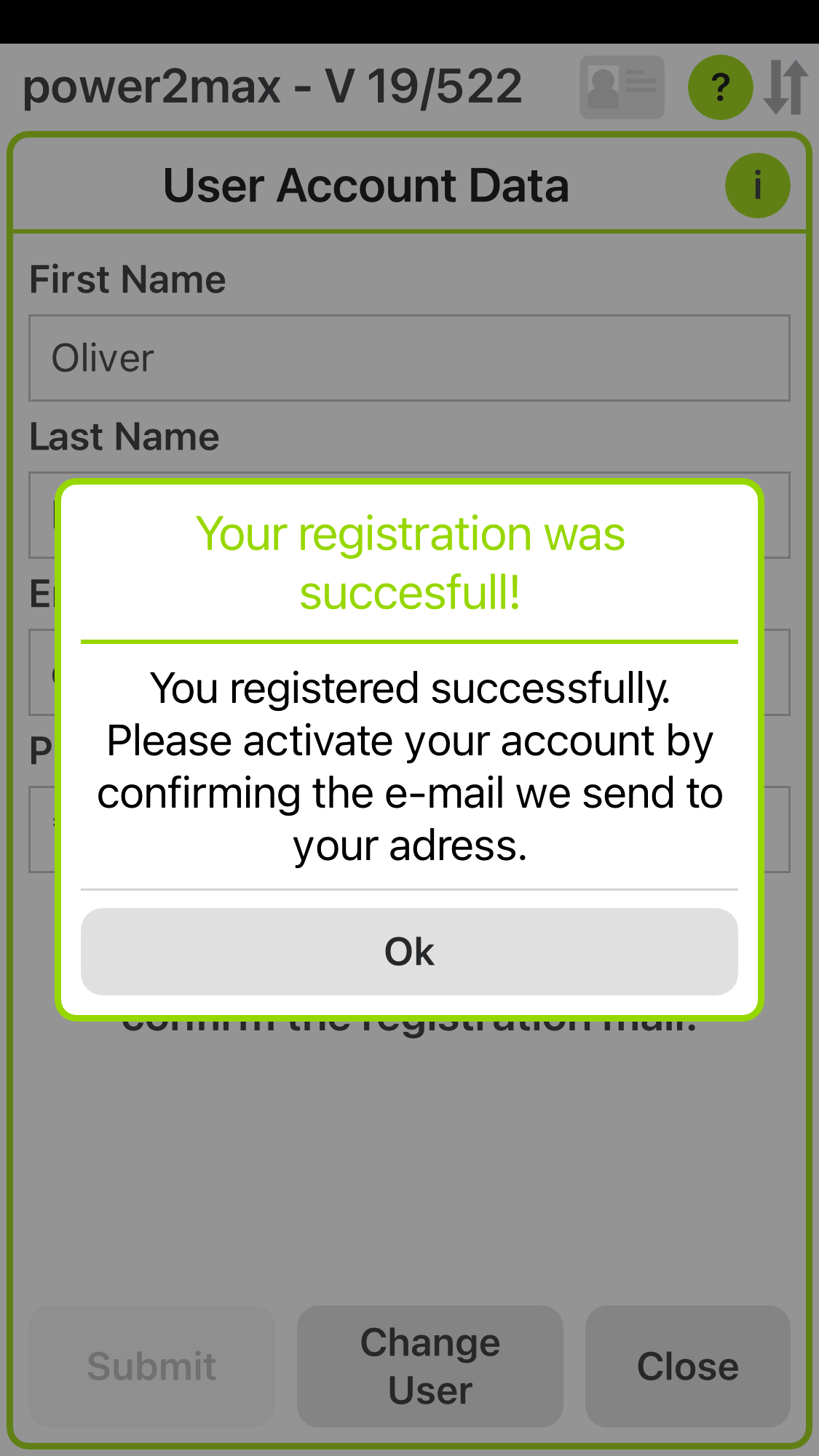This screenshot has height=1456, width=819.
Task: Close the User Account Data panel
Action: click(688, 1366)
